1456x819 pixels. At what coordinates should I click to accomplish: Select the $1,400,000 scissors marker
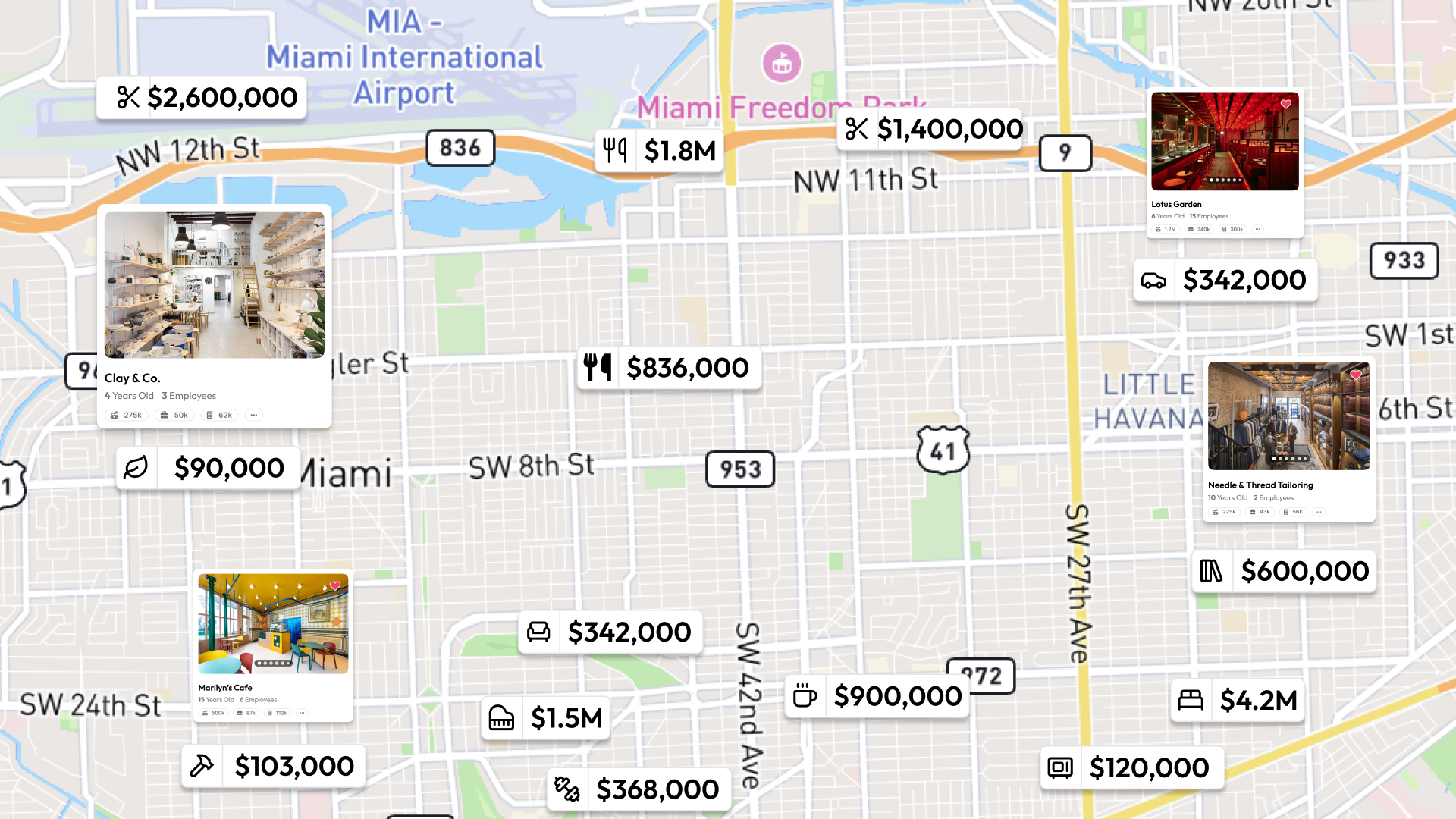click(x=933, y=130)
